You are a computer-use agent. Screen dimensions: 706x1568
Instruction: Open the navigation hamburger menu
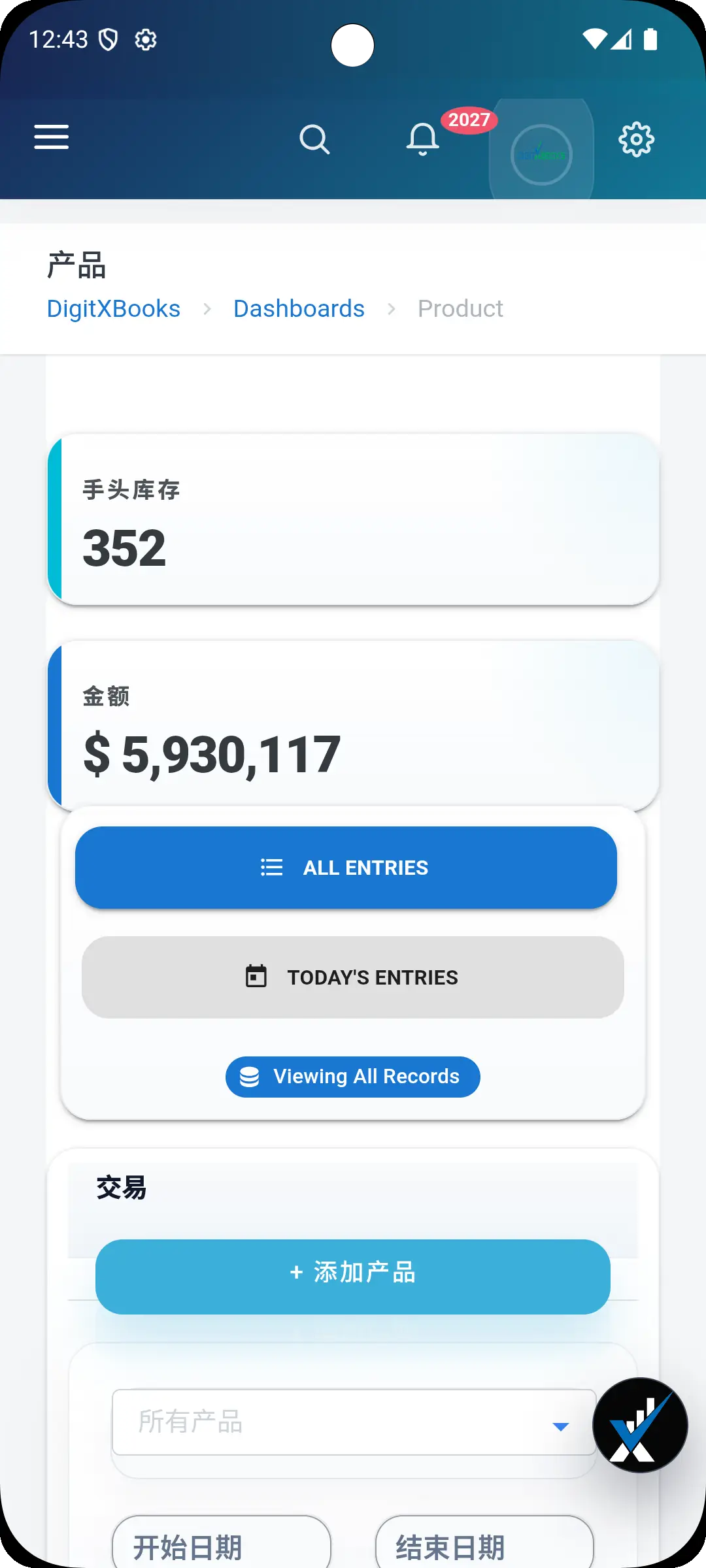click(52, 138)
